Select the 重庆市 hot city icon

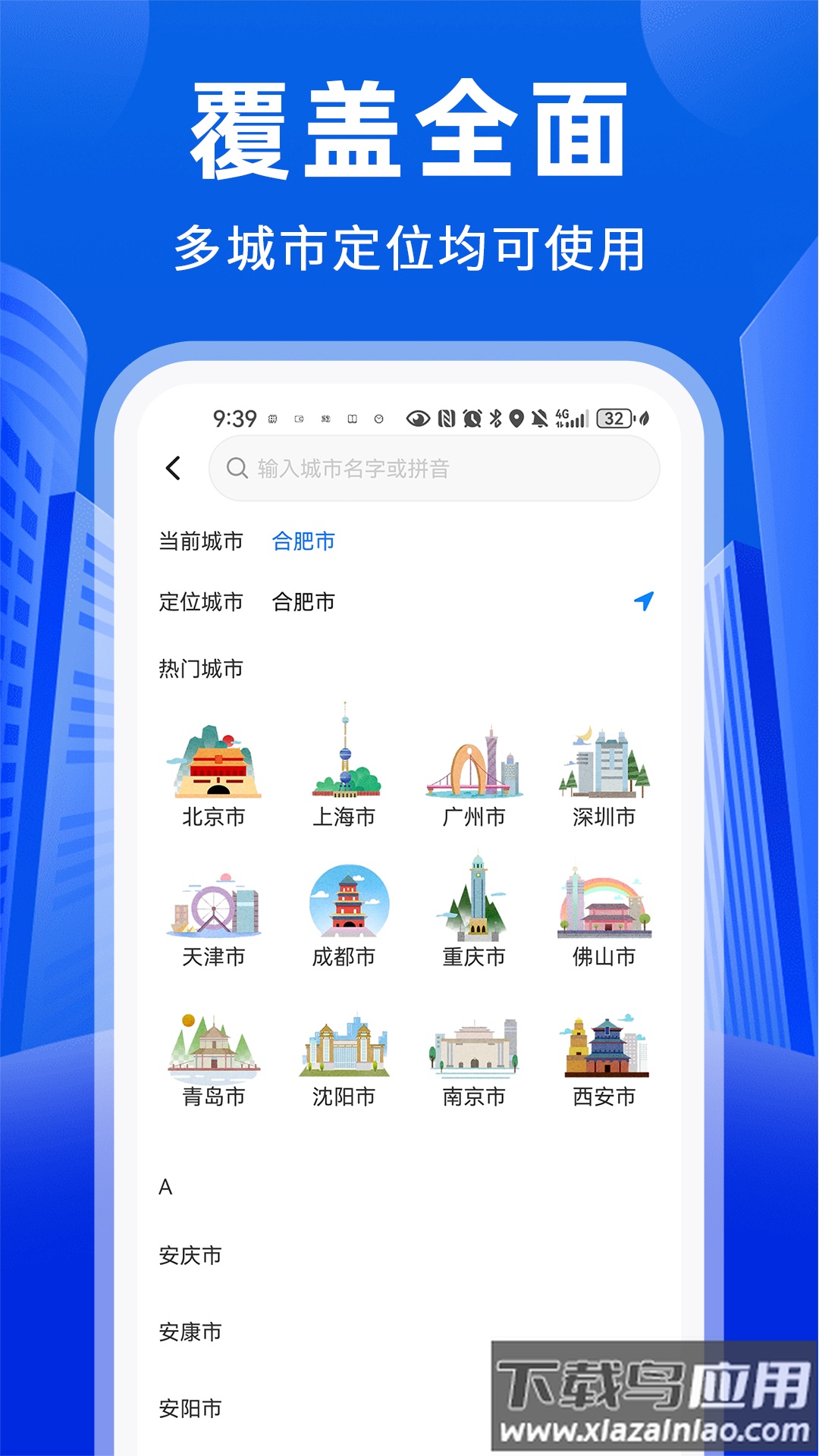(x=474, y=902)
